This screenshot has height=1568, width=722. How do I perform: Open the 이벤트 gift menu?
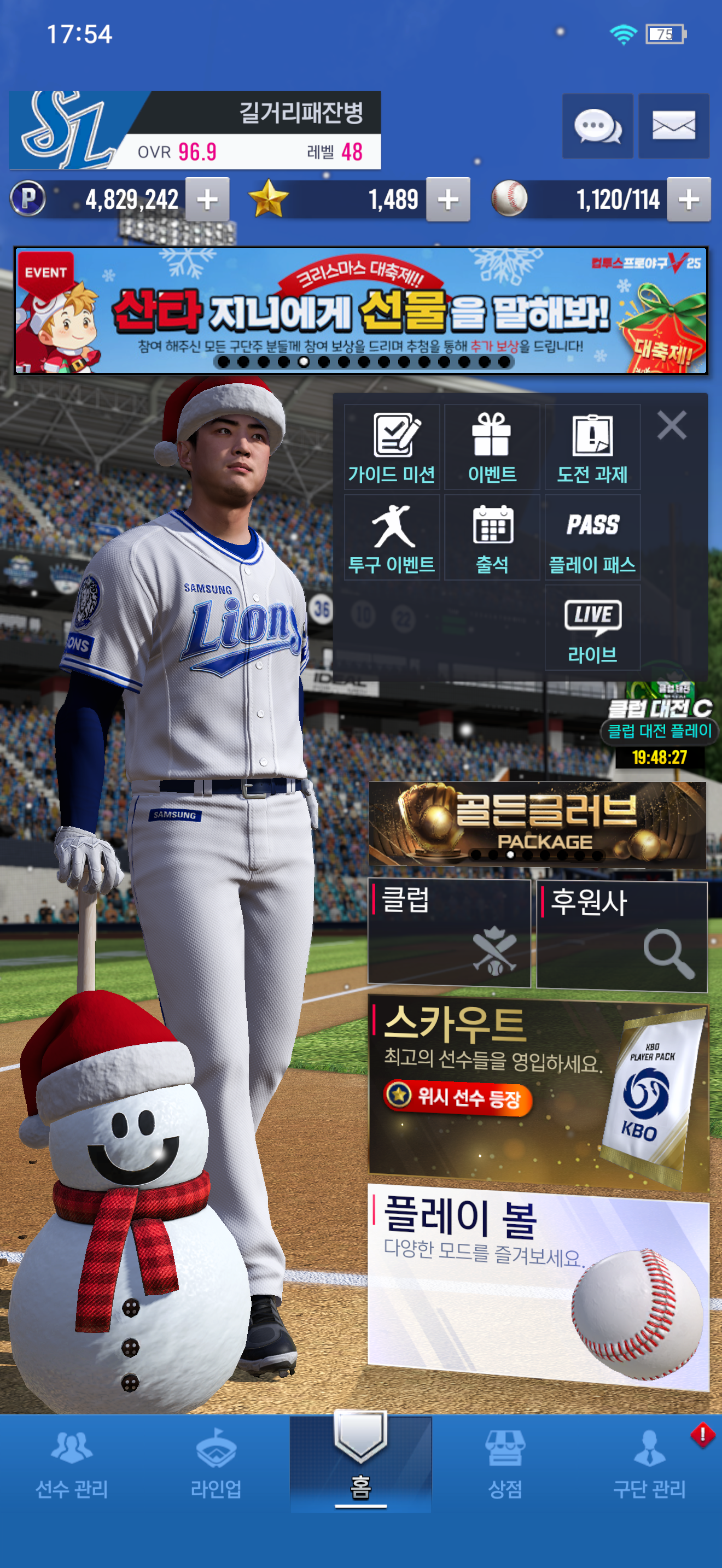(x=492, y=447)
